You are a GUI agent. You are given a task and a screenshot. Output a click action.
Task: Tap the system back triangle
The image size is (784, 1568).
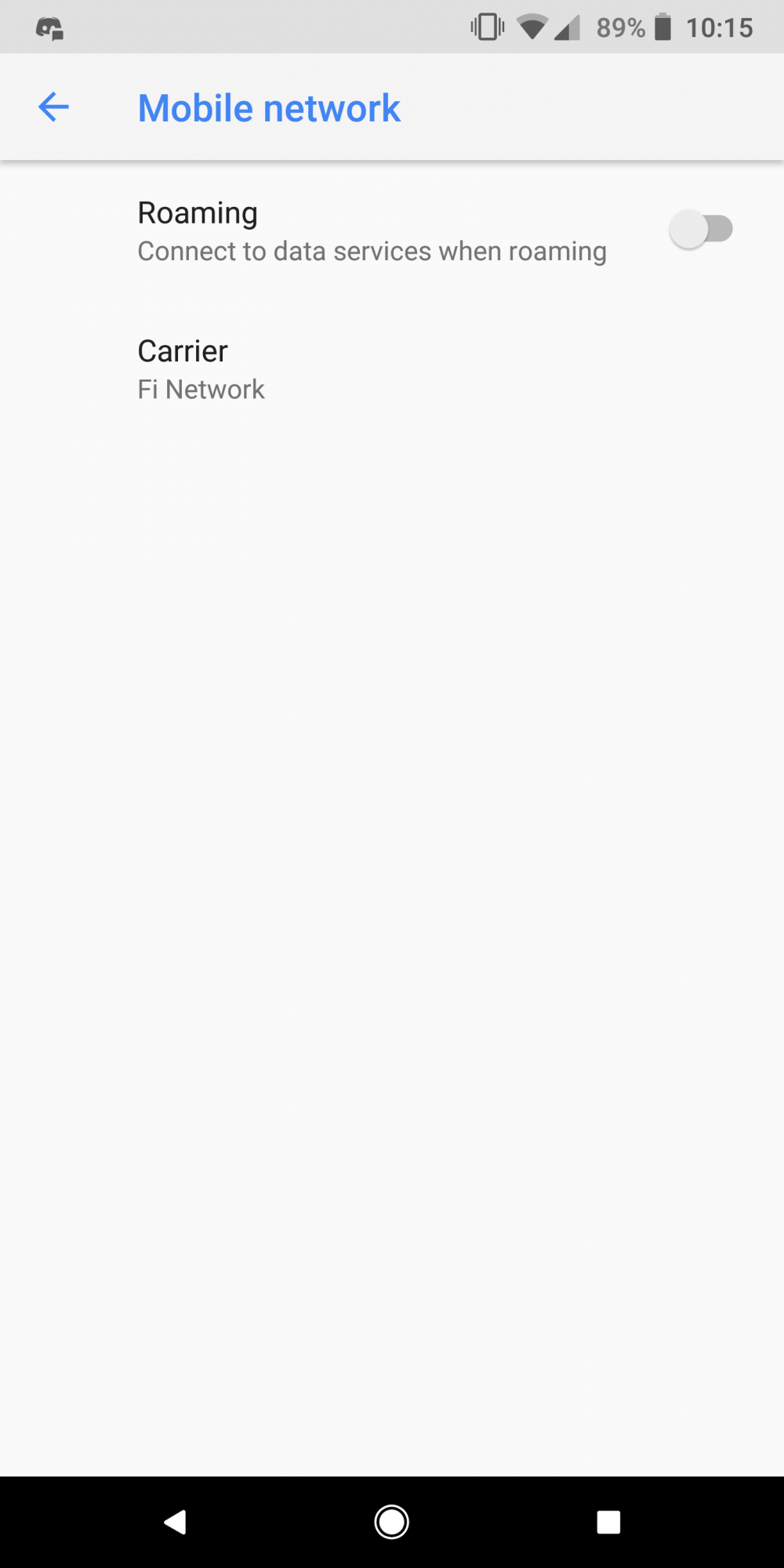[175, 1522]
